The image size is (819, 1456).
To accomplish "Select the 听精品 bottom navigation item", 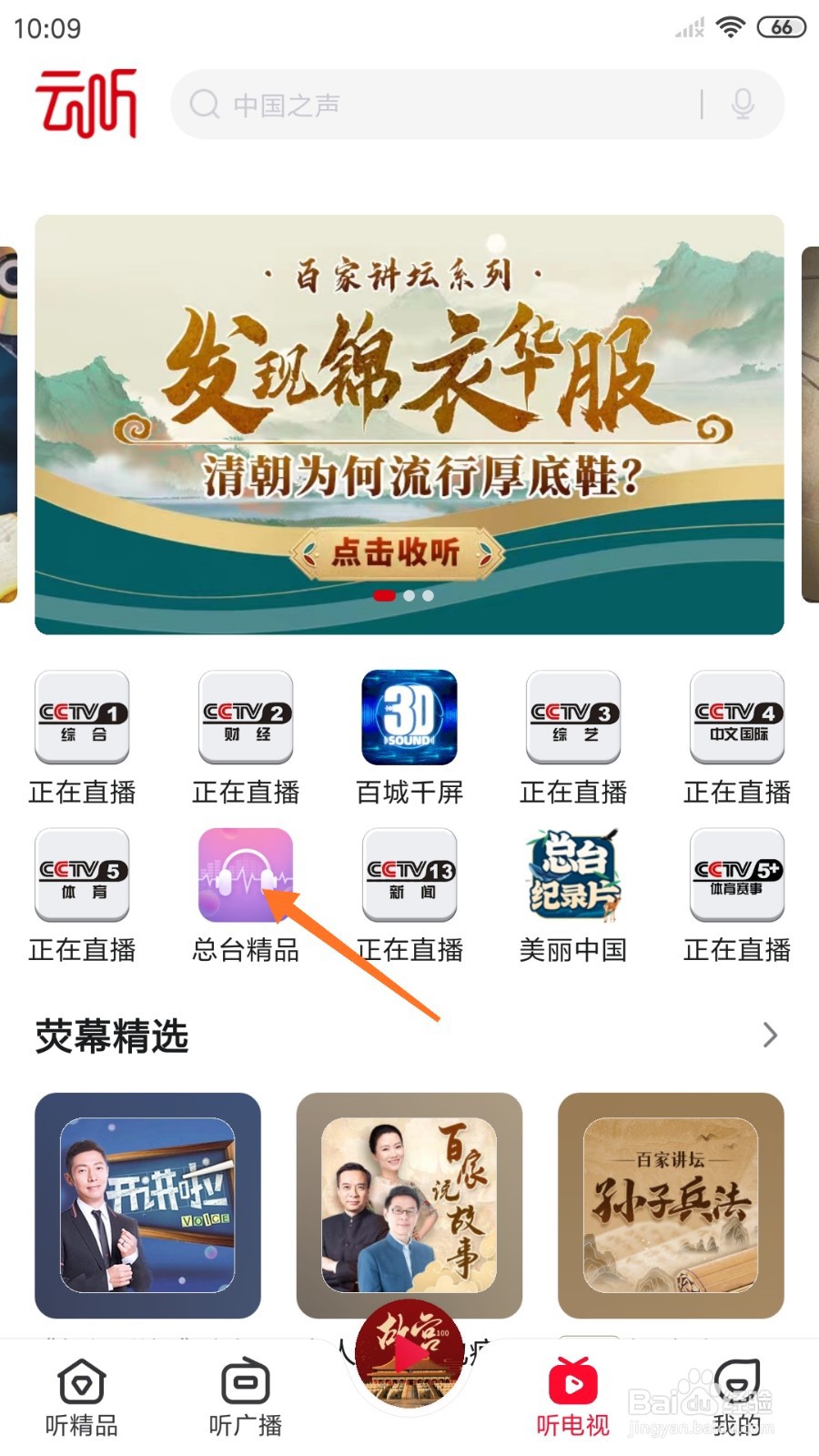I will [82, 1394].
